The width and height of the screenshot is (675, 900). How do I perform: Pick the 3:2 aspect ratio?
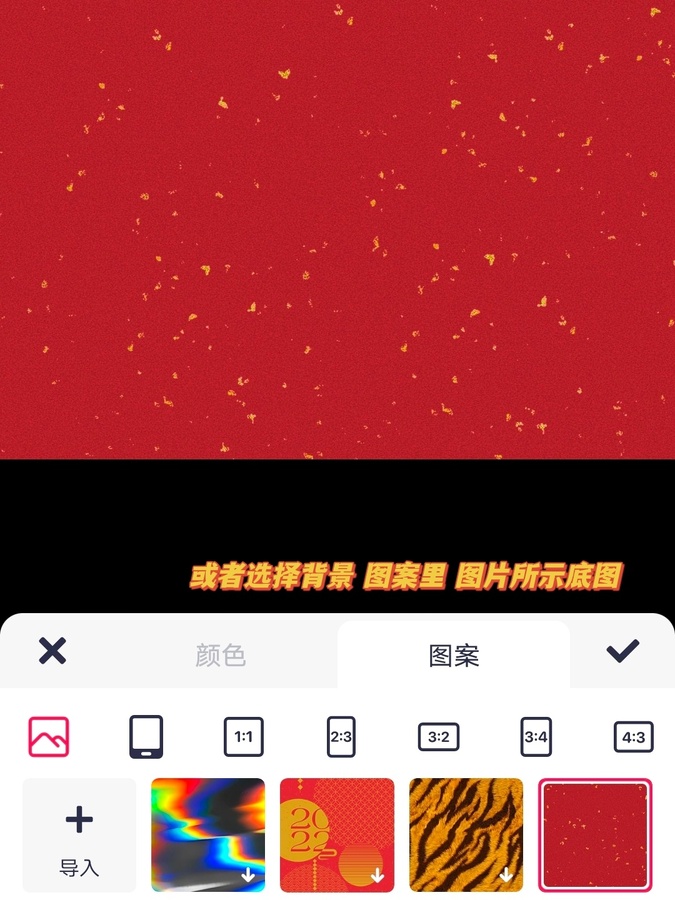pos(438,738)
